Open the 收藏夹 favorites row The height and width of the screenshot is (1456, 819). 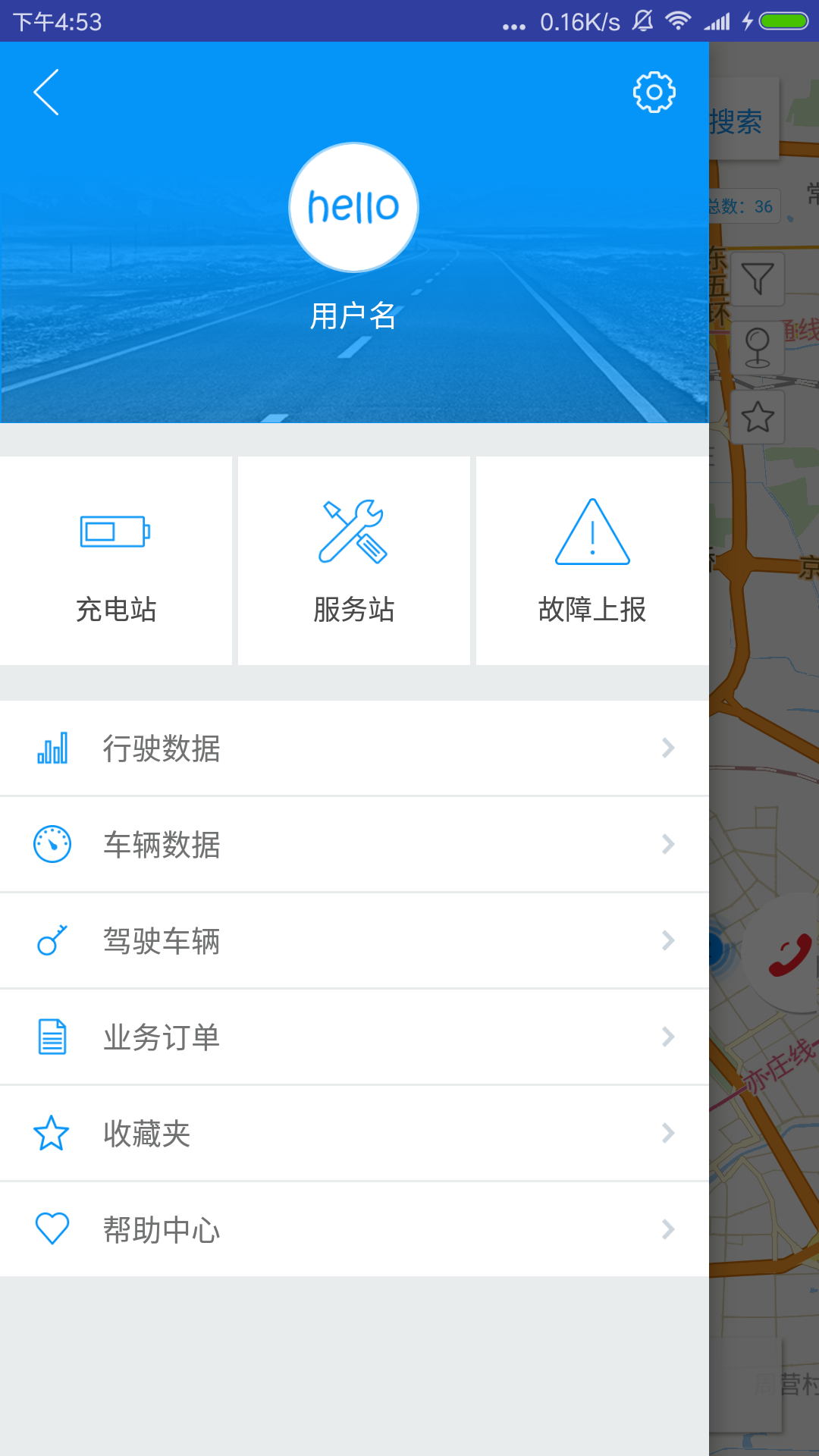point(354,1134)
